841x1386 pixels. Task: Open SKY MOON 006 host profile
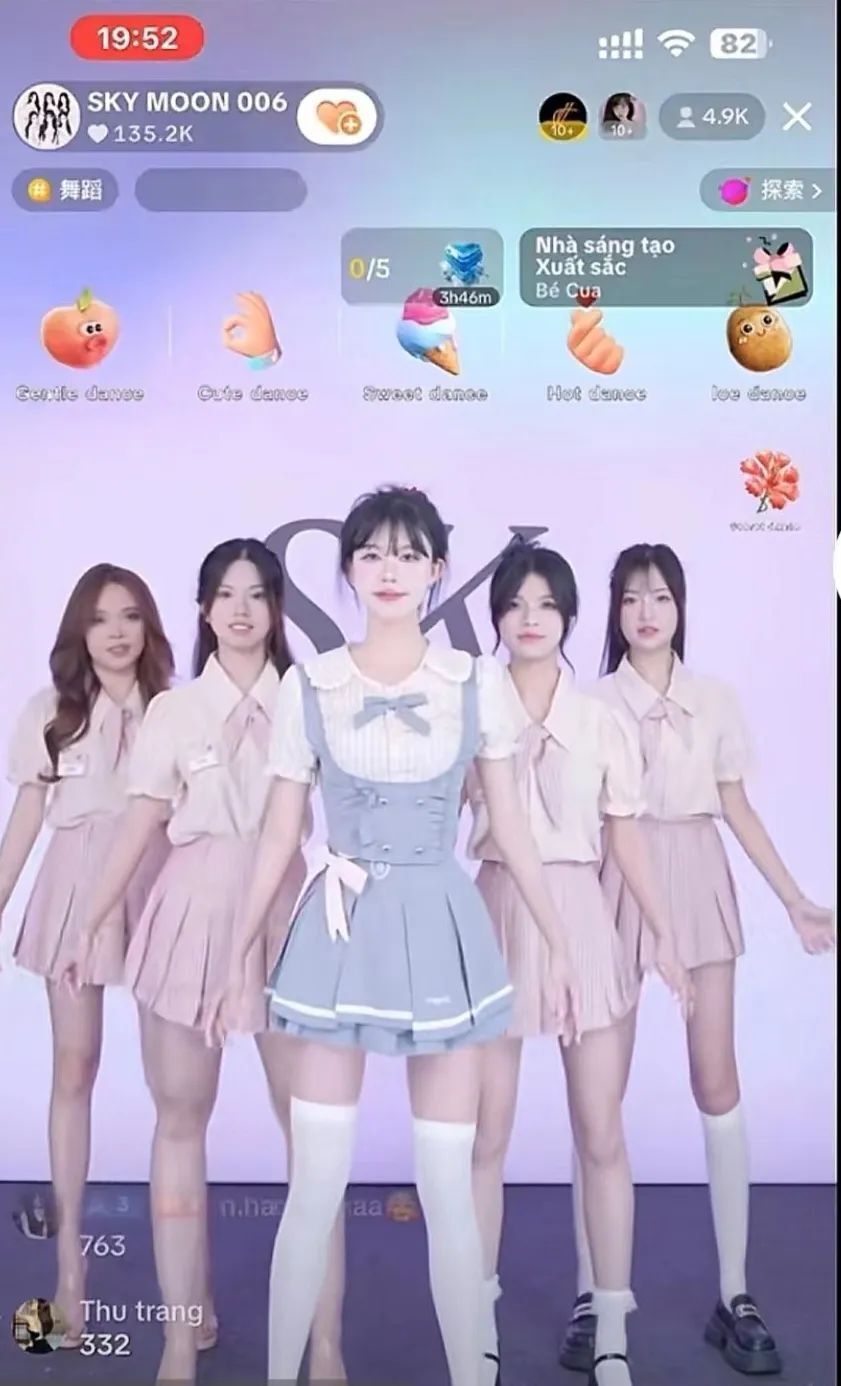[46, 117]
